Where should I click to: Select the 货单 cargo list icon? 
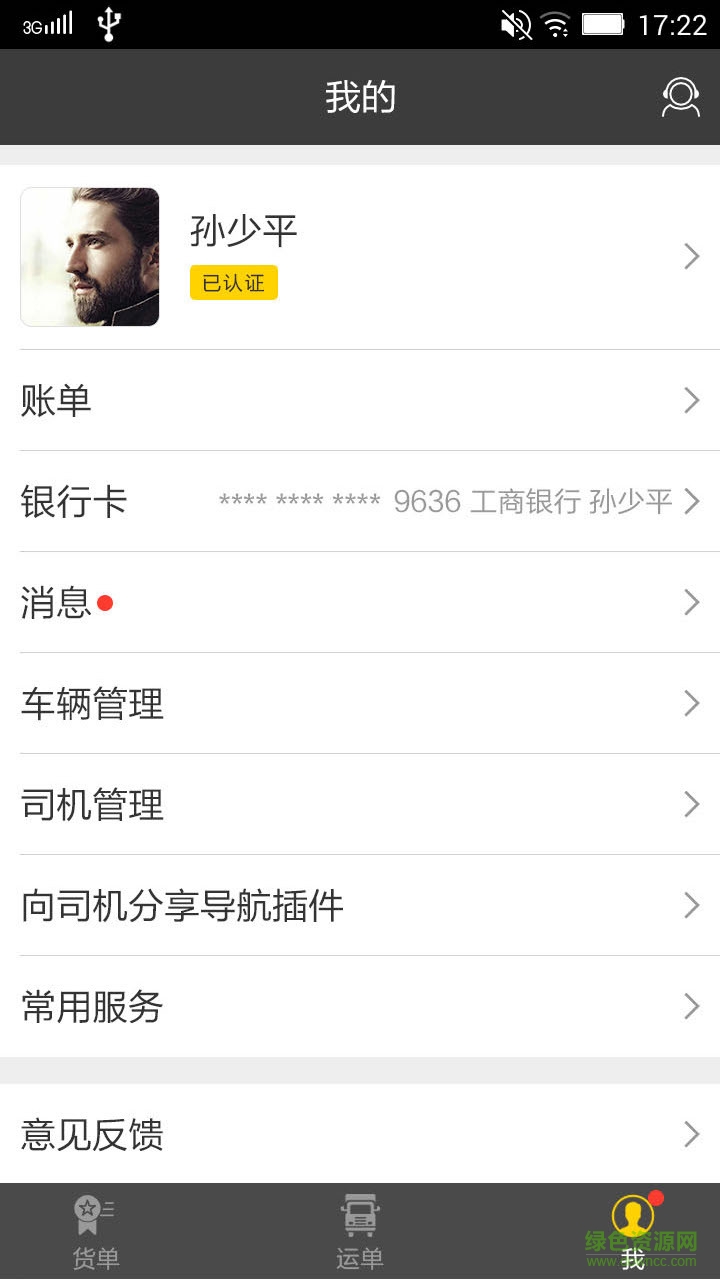95,1211
